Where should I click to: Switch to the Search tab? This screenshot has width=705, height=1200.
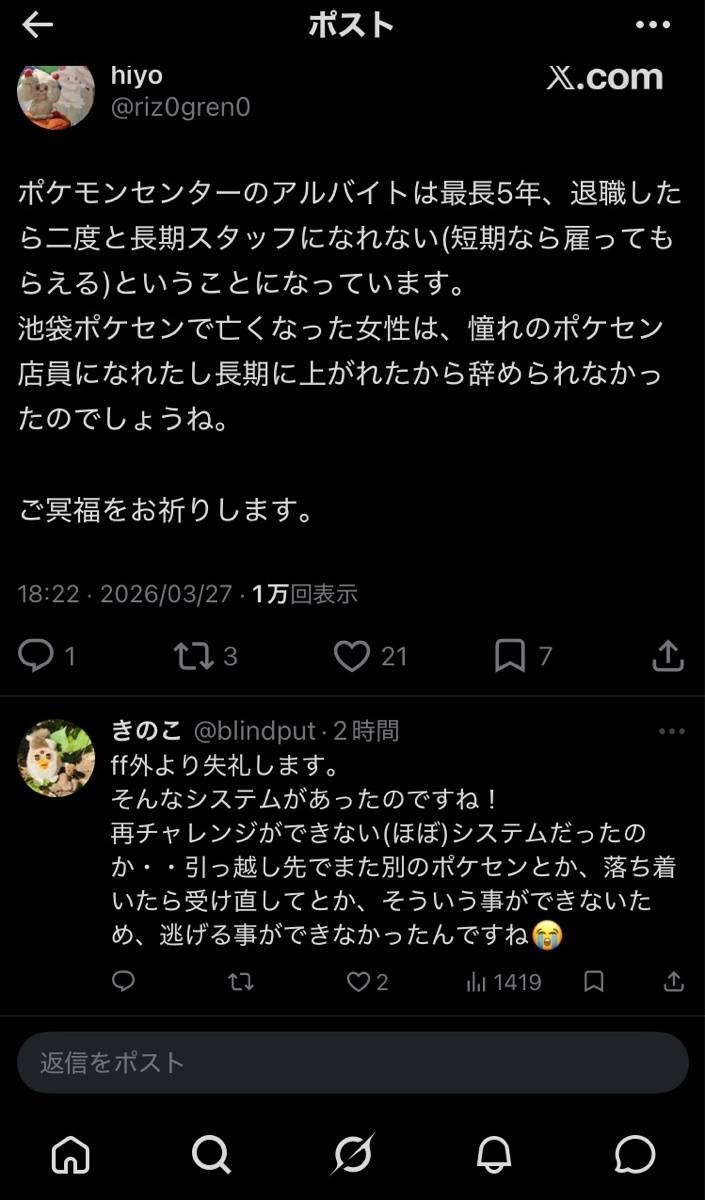(x=211, y=1155)
